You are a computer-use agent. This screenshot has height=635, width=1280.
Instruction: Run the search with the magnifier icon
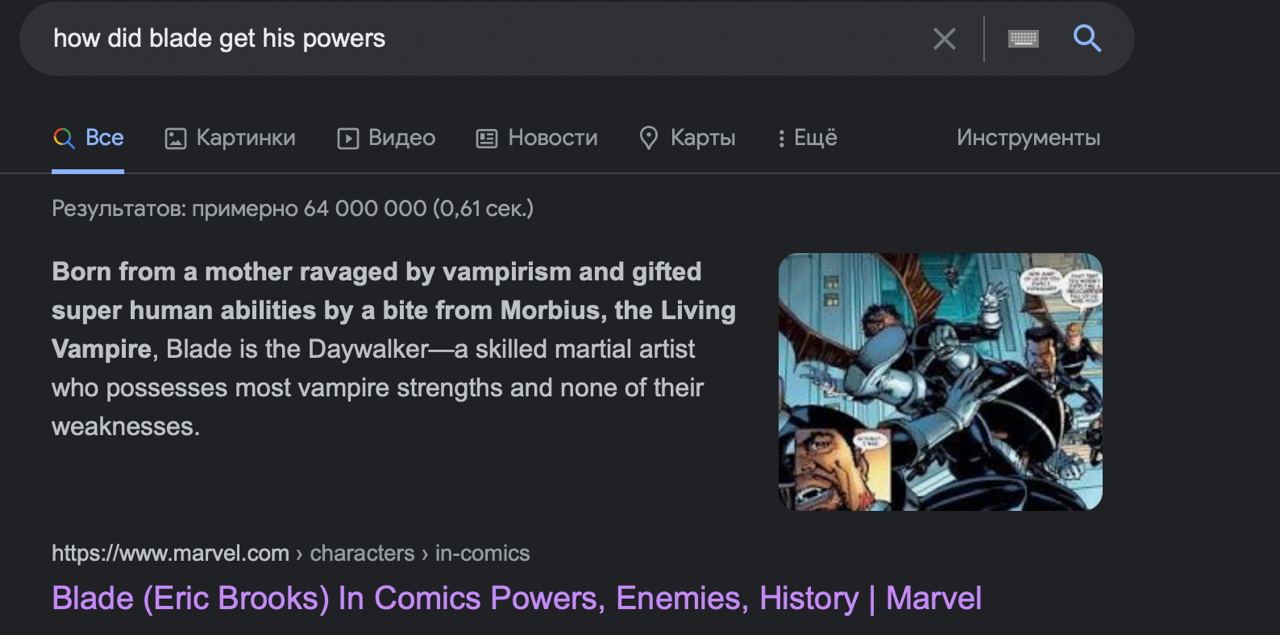pyautogui.click(x=1087, y=39)
